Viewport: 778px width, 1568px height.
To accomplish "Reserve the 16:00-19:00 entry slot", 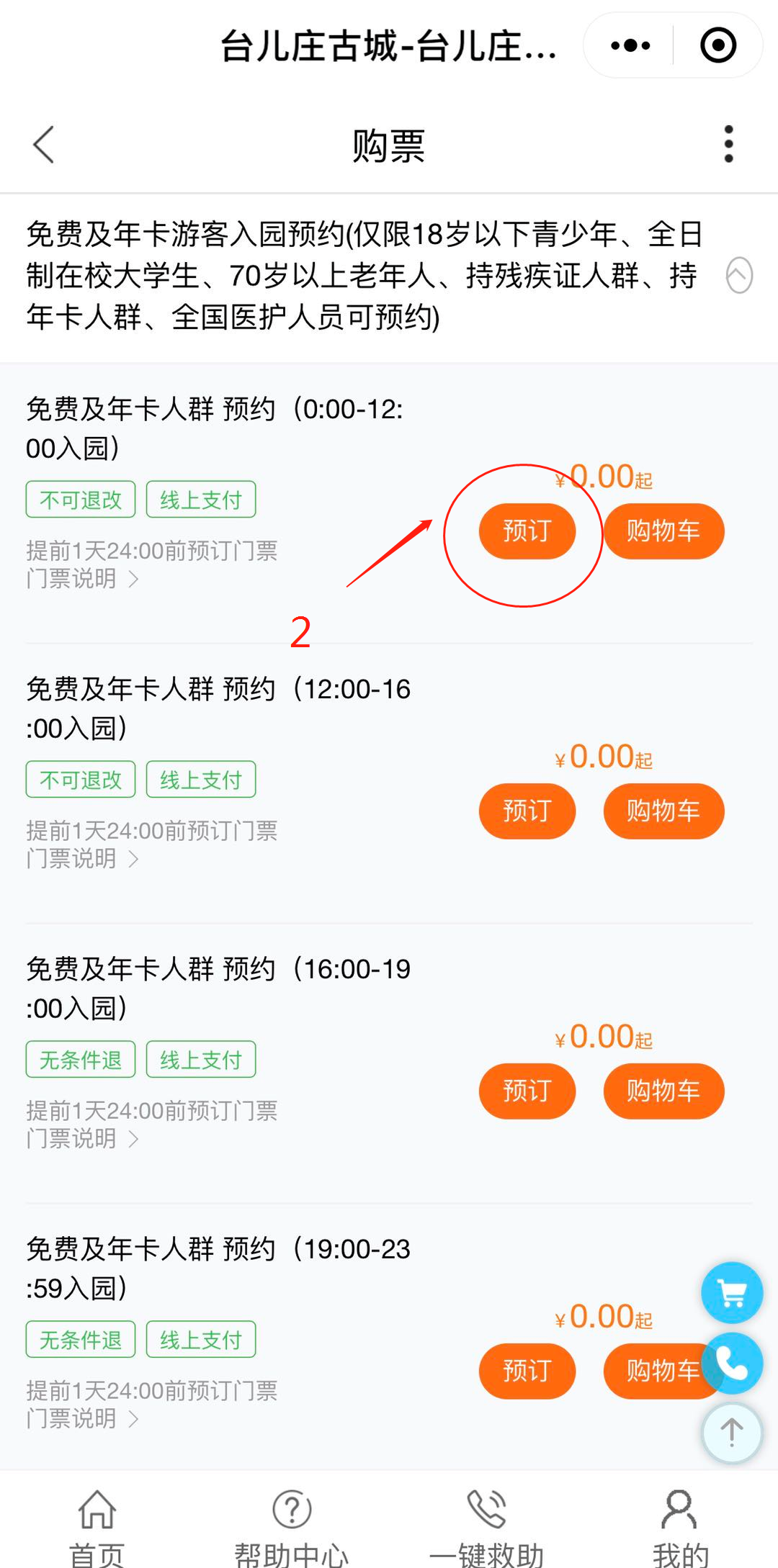I will click(527, 1091).
